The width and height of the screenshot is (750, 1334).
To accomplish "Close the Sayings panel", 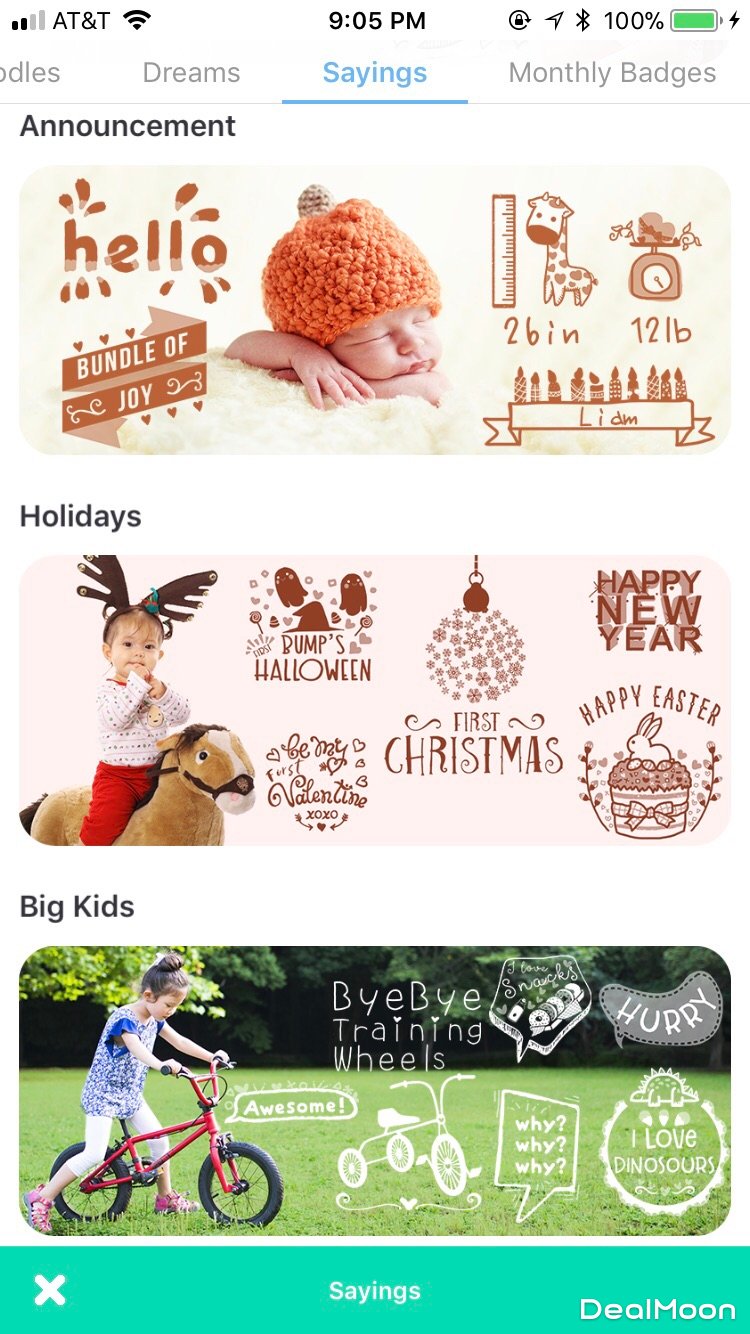I will (49, 1290).
